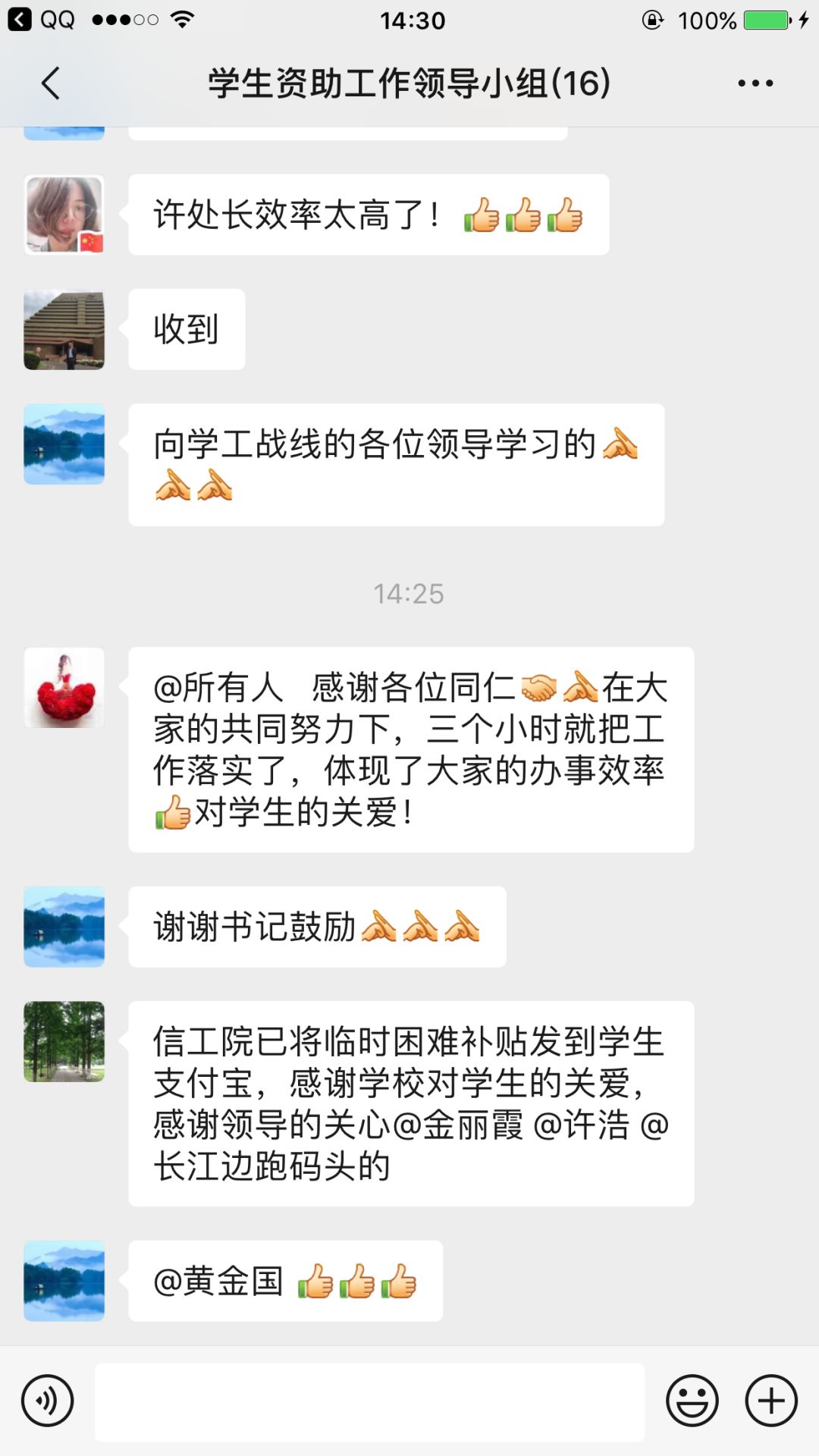Open avatar beside the @黄金国 message
The image size is (819, 1456).
tap(64, 1281)
